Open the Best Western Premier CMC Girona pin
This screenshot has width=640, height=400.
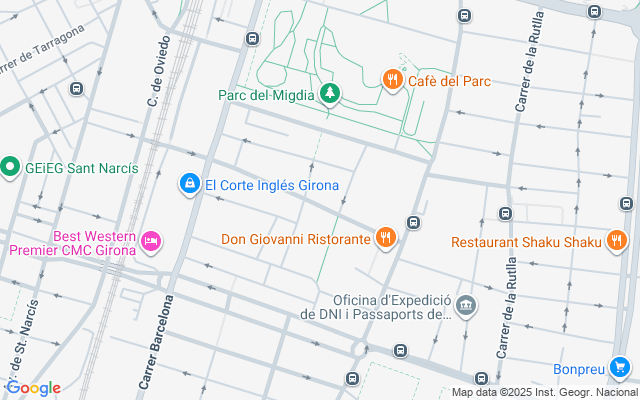pyautogui.click(x=151, y=241)
